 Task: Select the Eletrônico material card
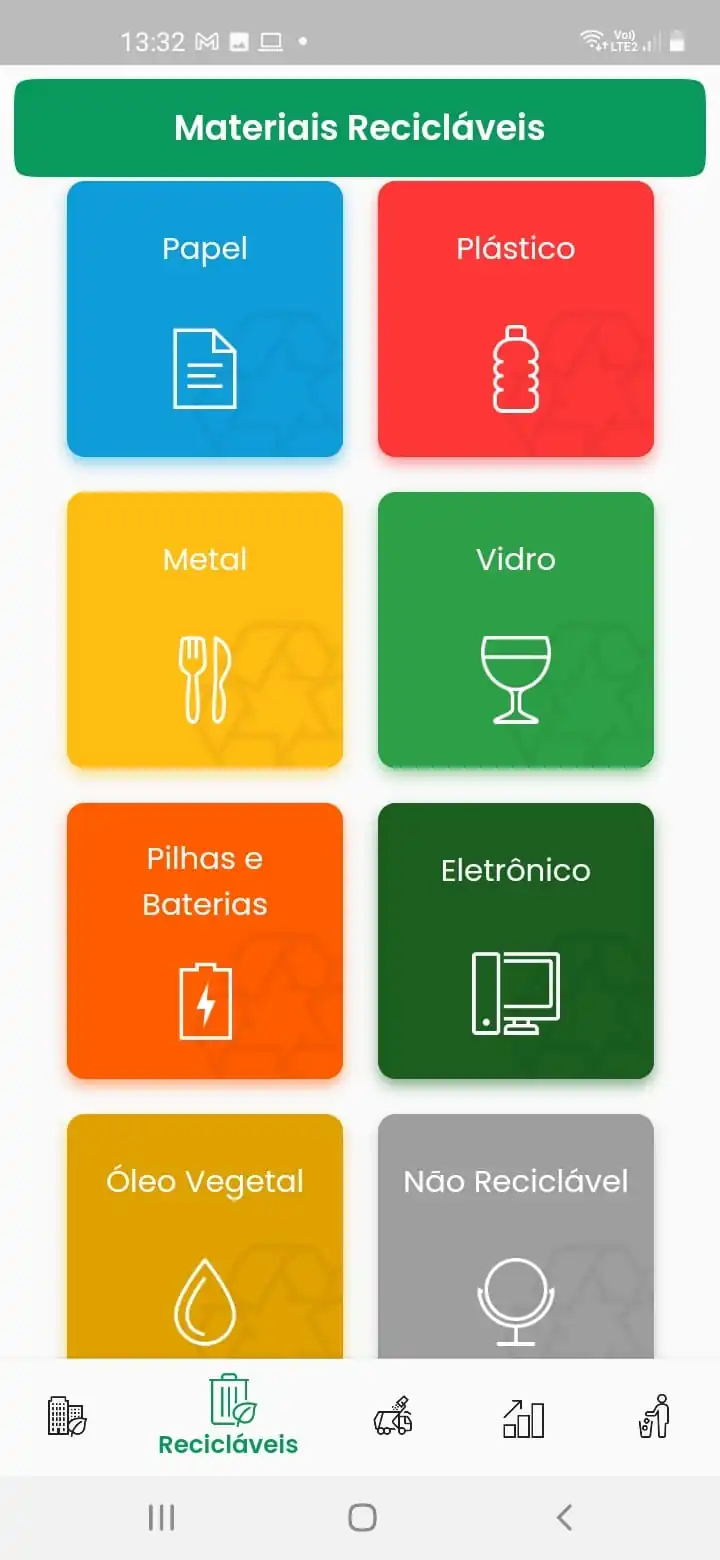click(x=516, y=941)
